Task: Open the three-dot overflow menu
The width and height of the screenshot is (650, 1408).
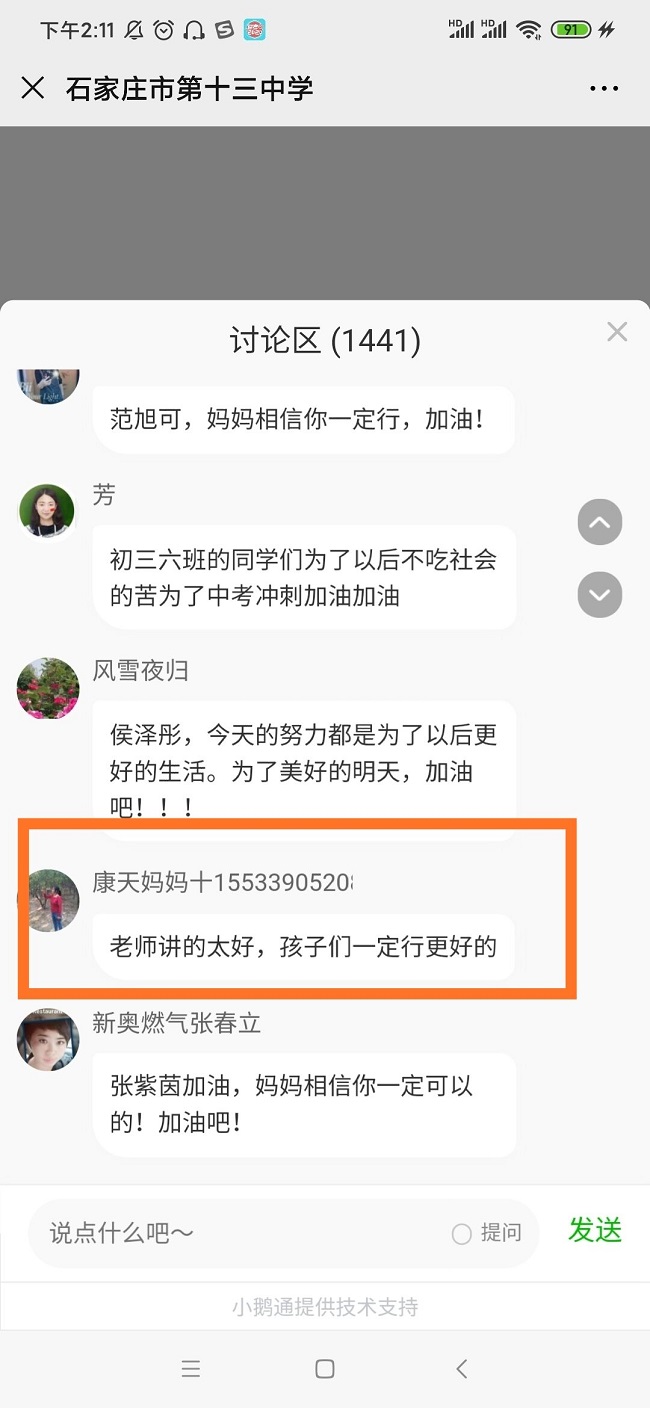Action: [604, 88]
